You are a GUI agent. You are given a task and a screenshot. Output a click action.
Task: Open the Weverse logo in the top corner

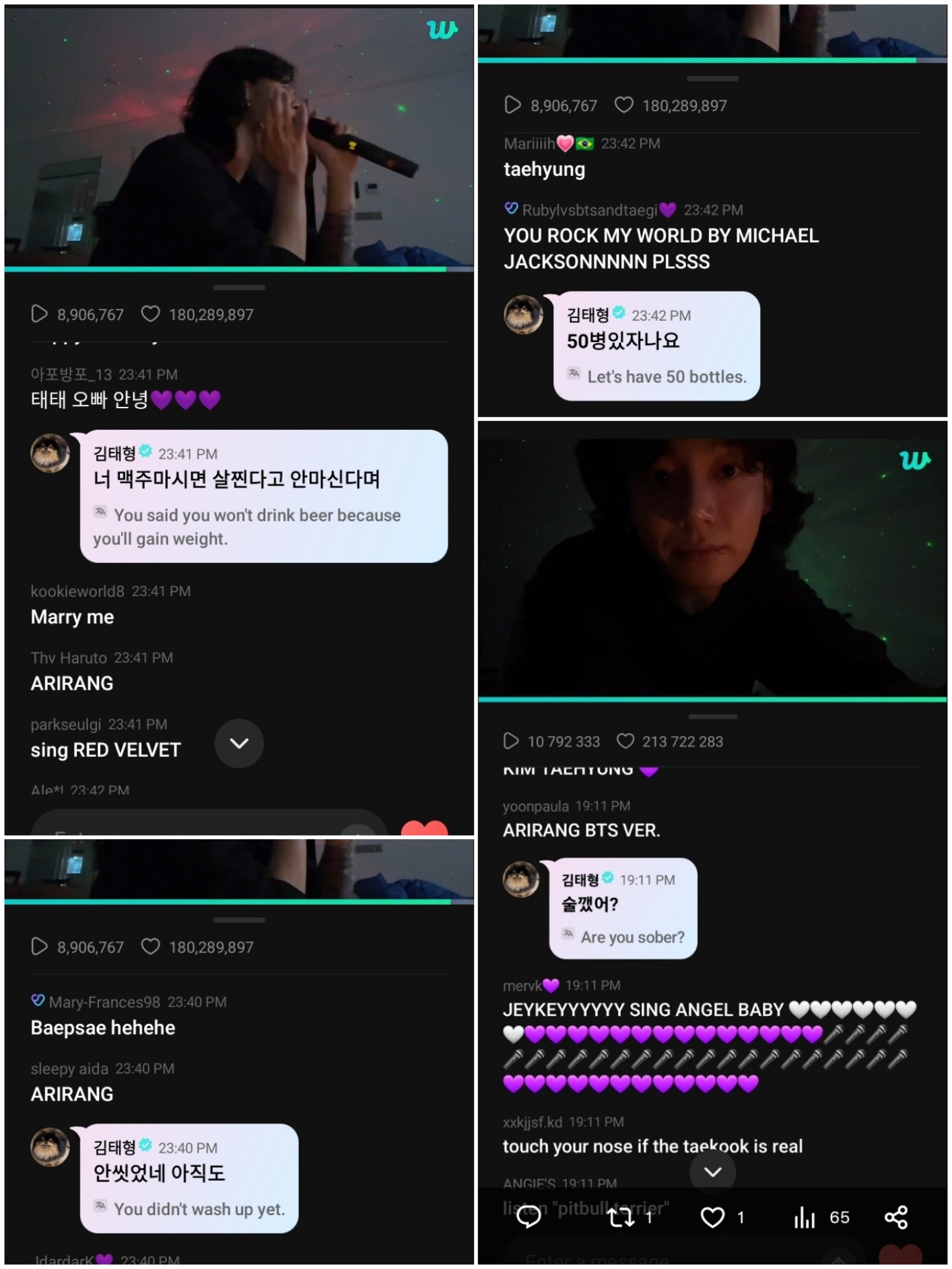coord(441,28)
